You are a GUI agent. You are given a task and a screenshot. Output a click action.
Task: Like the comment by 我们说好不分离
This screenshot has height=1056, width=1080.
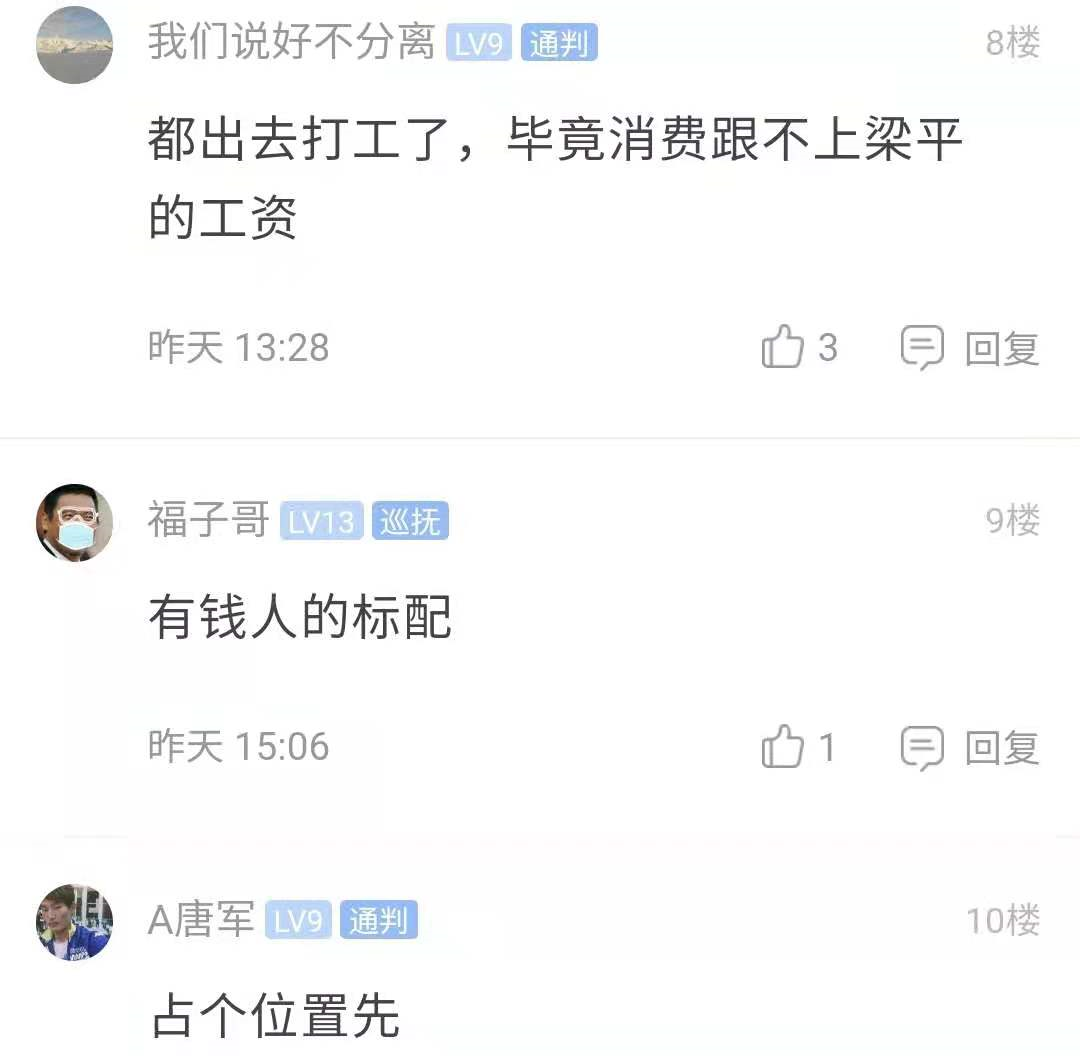(784, 348)
